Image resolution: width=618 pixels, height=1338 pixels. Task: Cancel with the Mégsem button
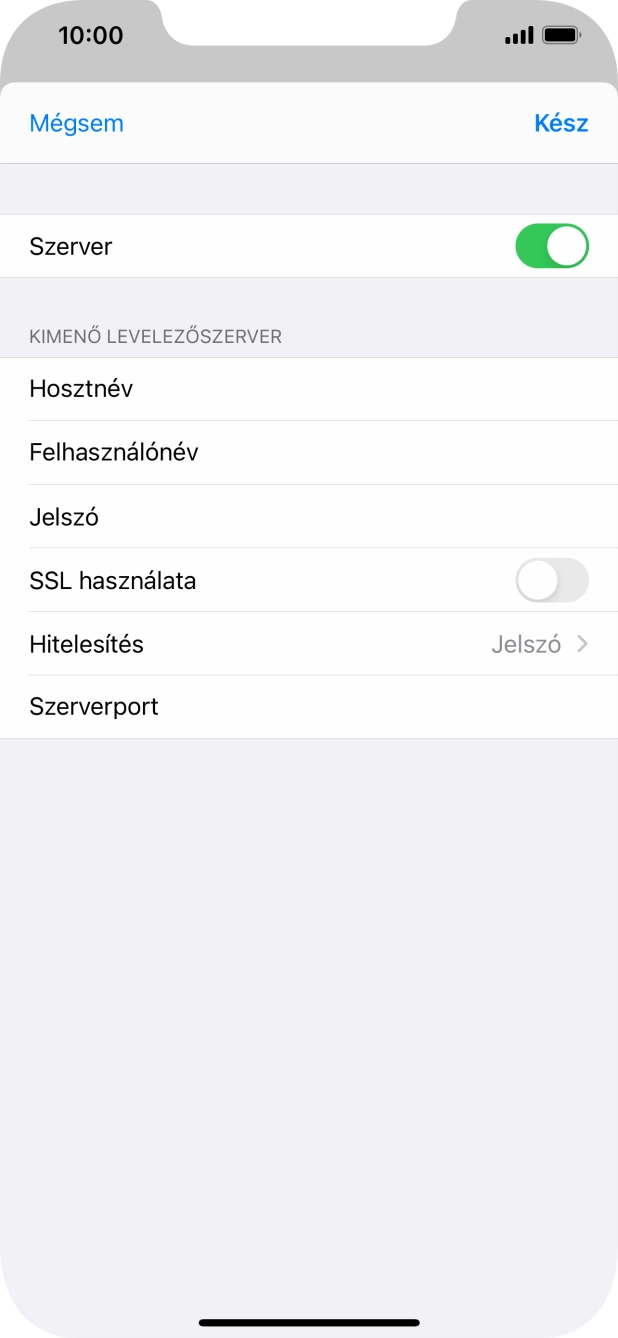(x=76, y=123)
